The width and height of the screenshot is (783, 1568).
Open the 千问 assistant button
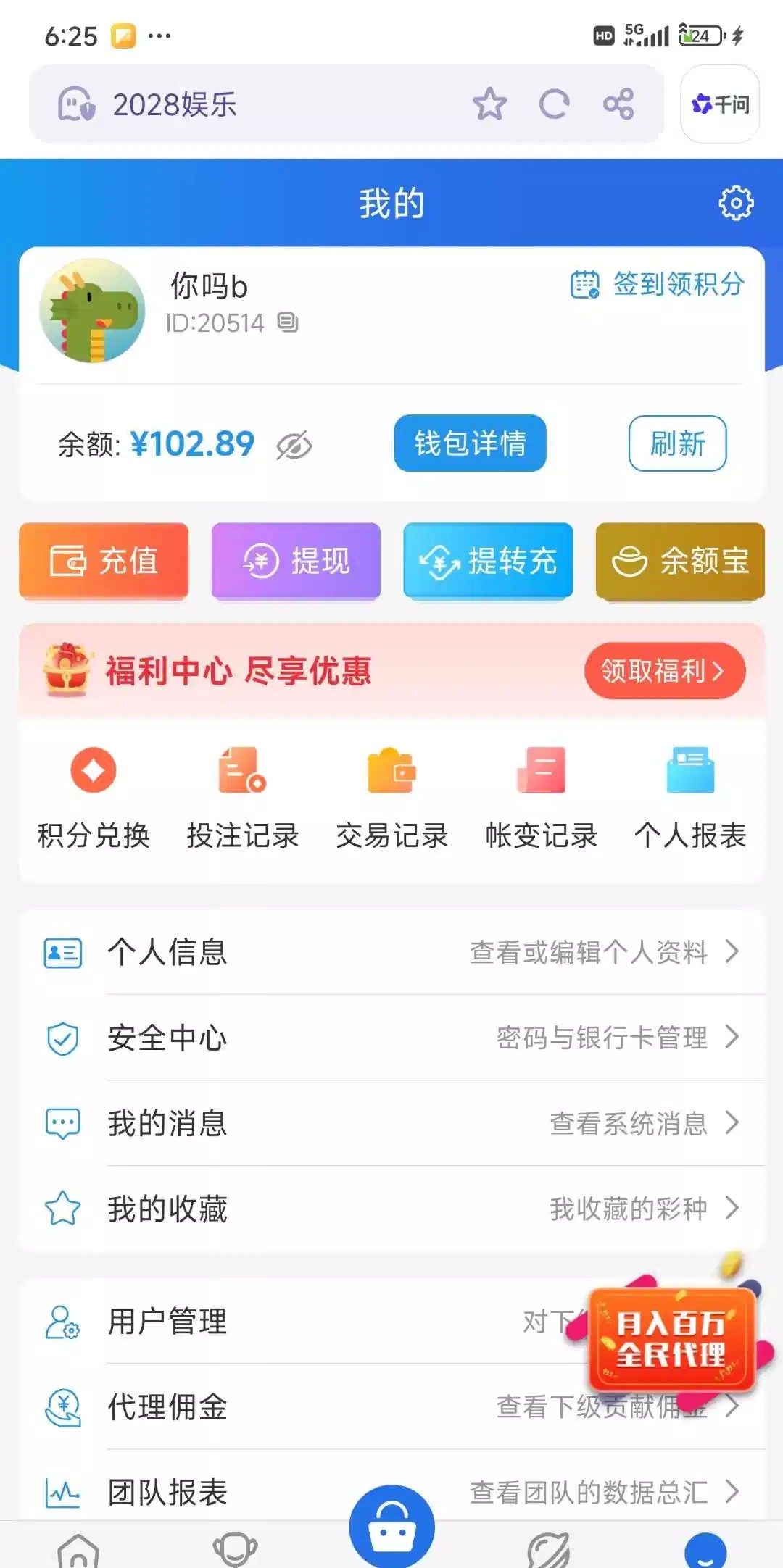coord(720,104)
